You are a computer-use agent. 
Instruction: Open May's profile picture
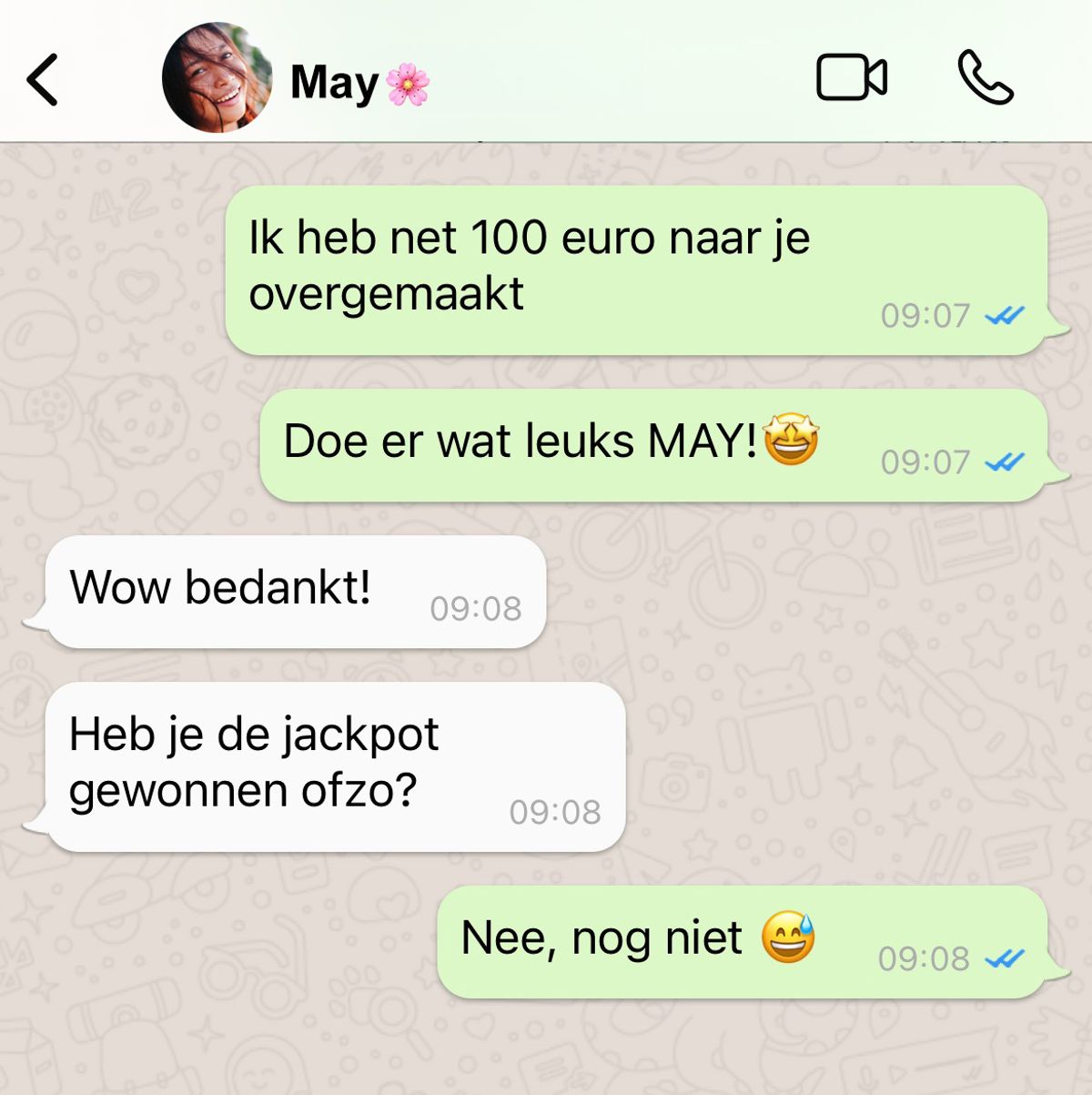click(217, 78)
